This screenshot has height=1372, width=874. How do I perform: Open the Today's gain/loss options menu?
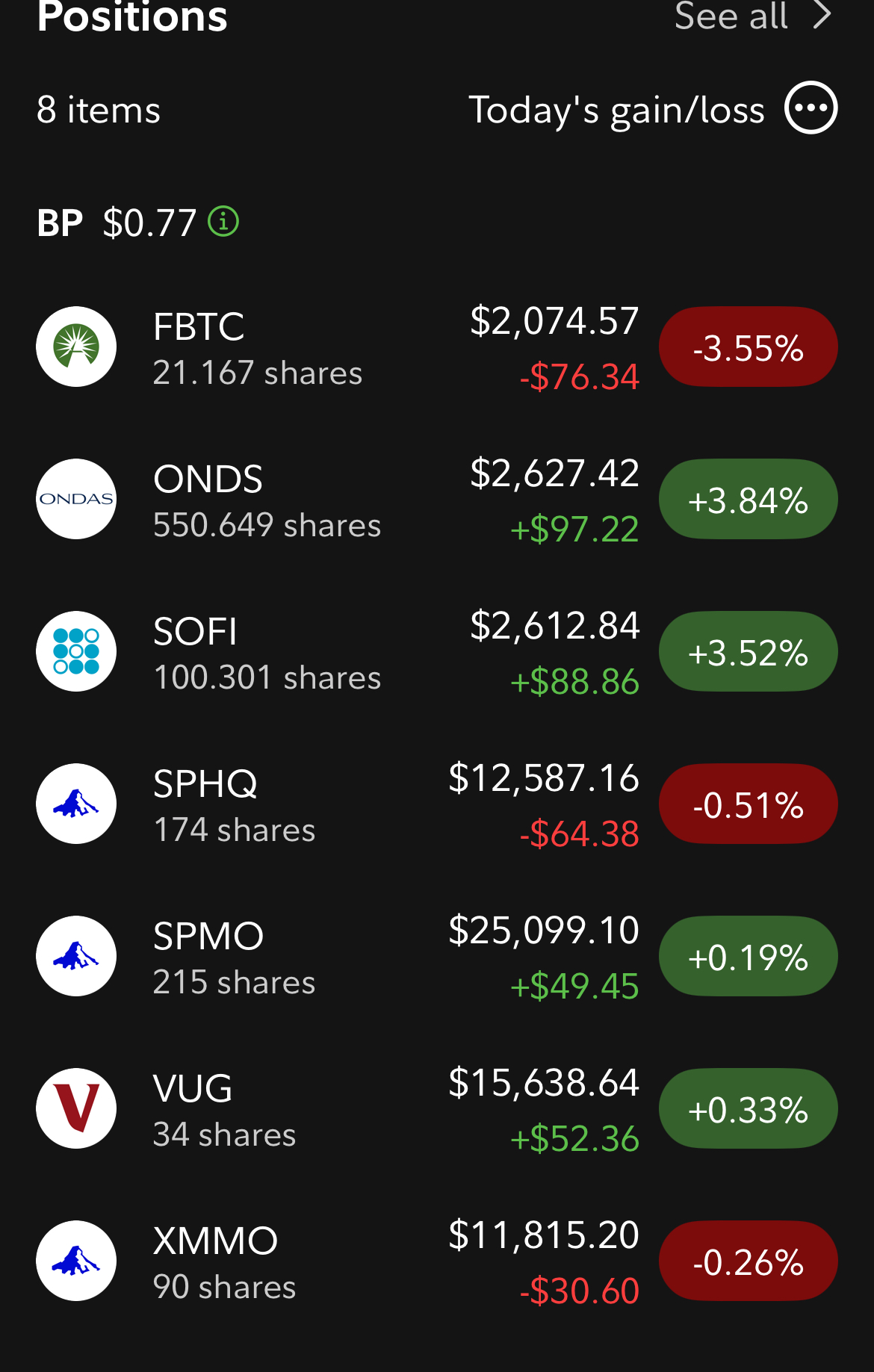click(x=811, y=108)
